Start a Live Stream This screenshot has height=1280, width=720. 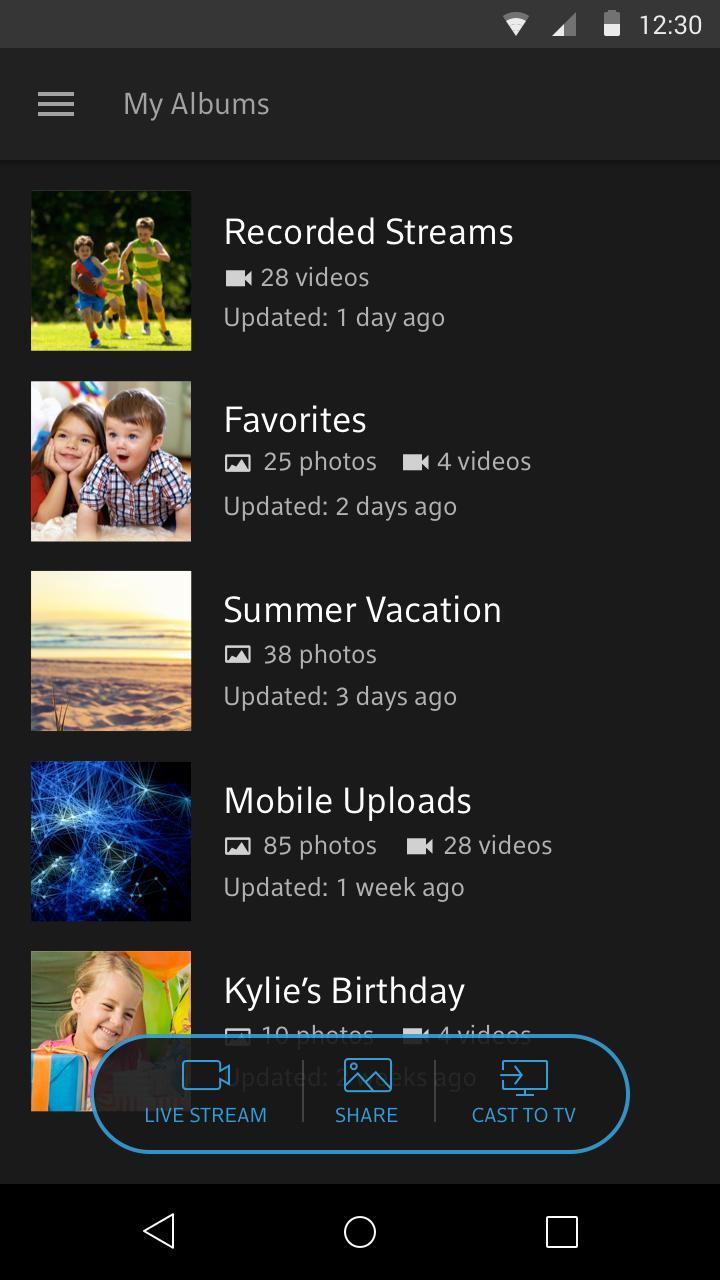205,1092
